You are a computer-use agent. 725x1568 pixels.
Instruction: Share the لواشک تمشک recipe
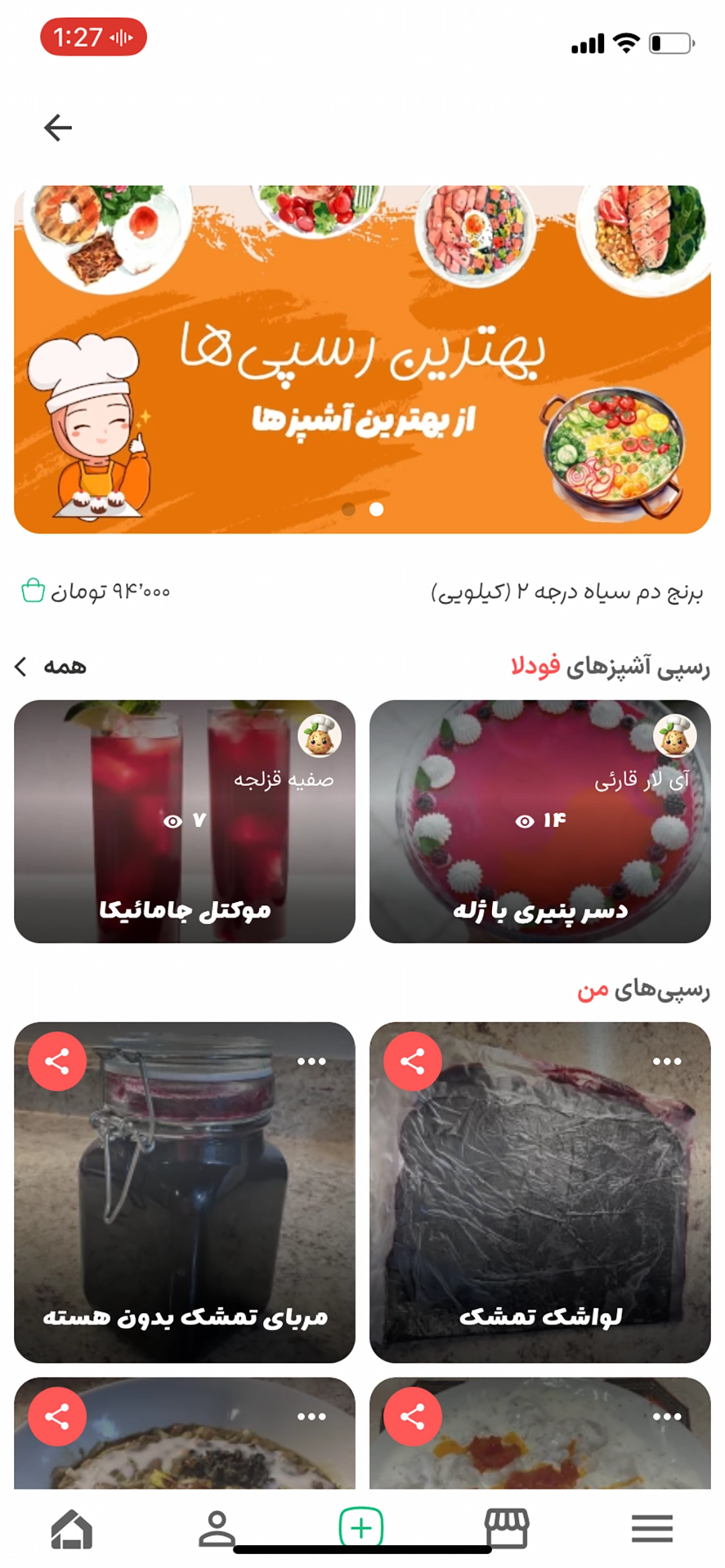(x=412, y=1061)
